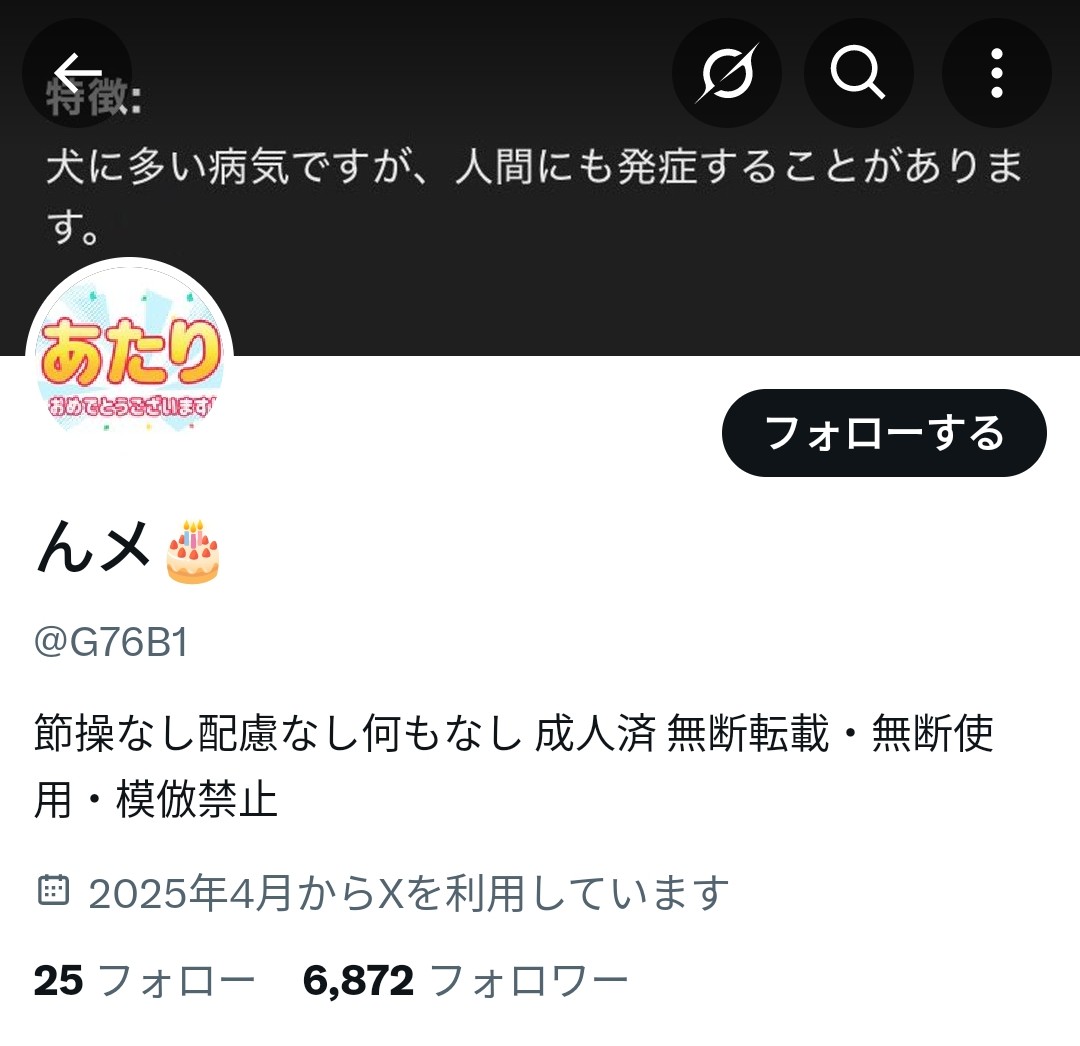This screenshot has height=1046, width=1080.
Task: Search this profile's posts
Action: point(858,73)
